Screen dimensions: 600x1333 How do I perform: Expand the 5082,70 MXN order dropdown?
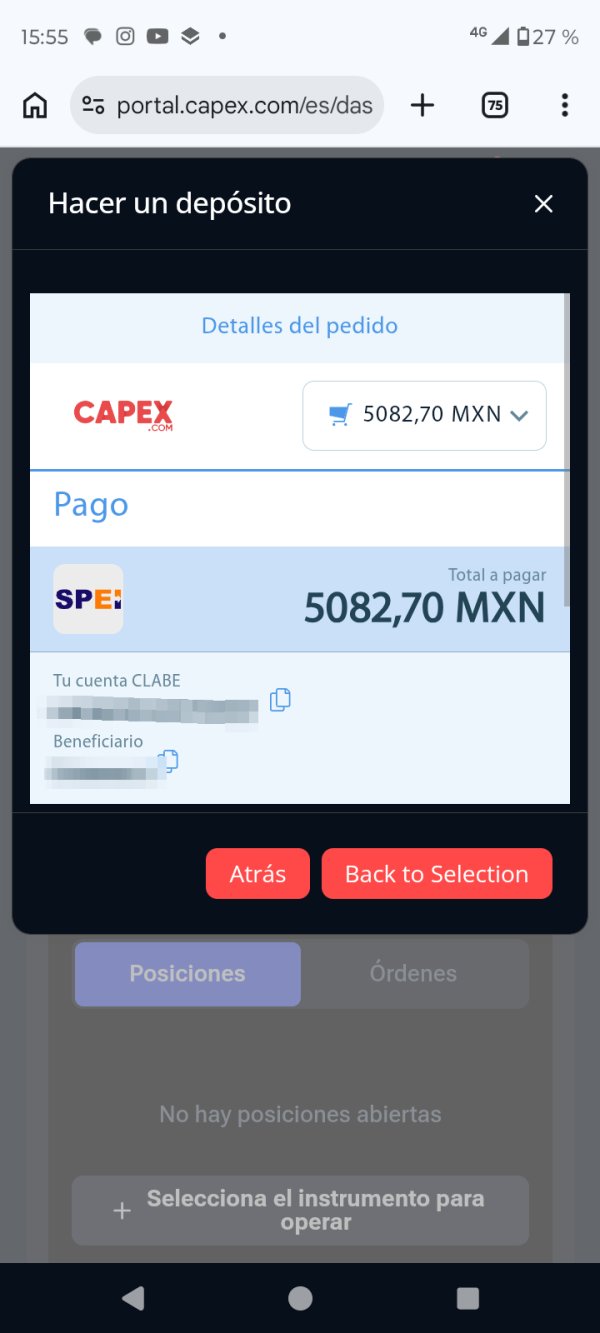[x=424, y=415]
